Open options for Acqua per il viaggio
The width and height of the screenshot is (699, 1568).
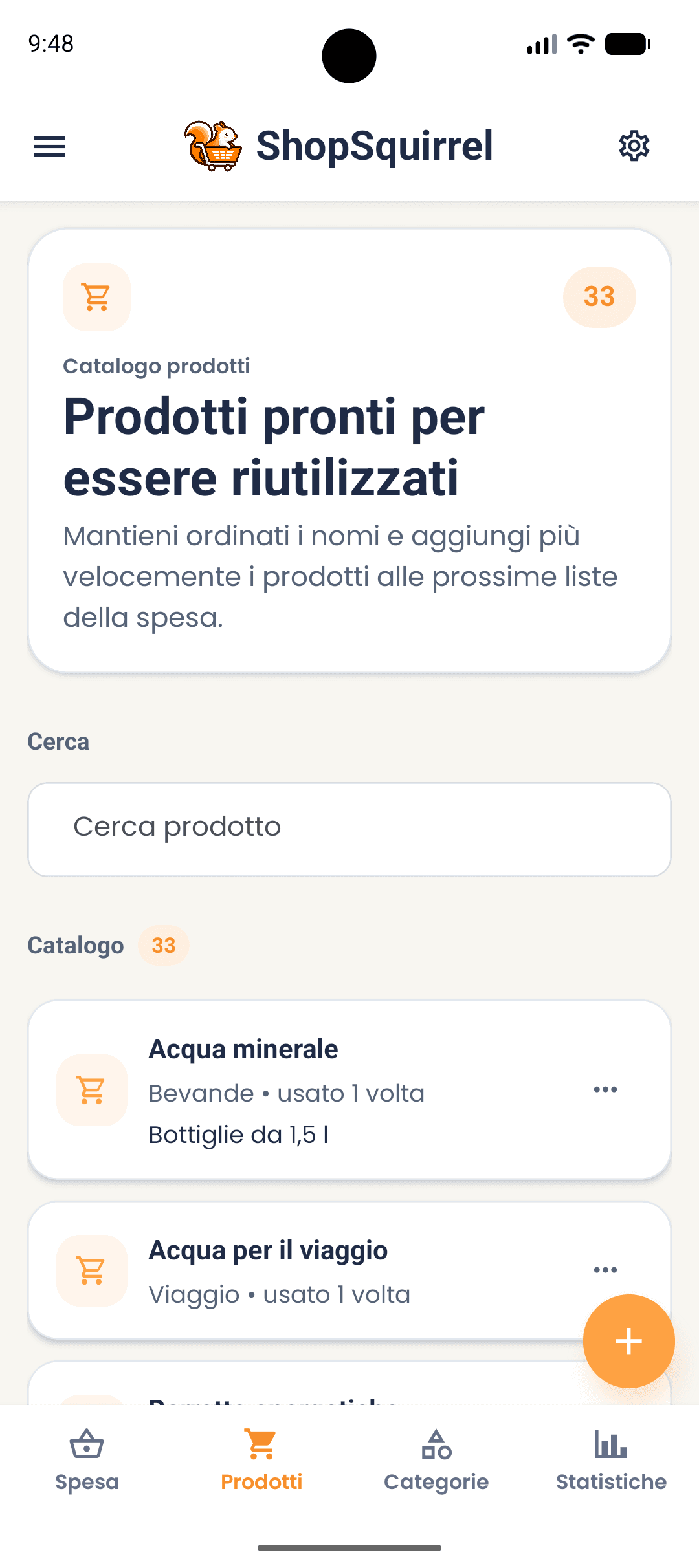pyautogui.click(x=605, y=1269)
